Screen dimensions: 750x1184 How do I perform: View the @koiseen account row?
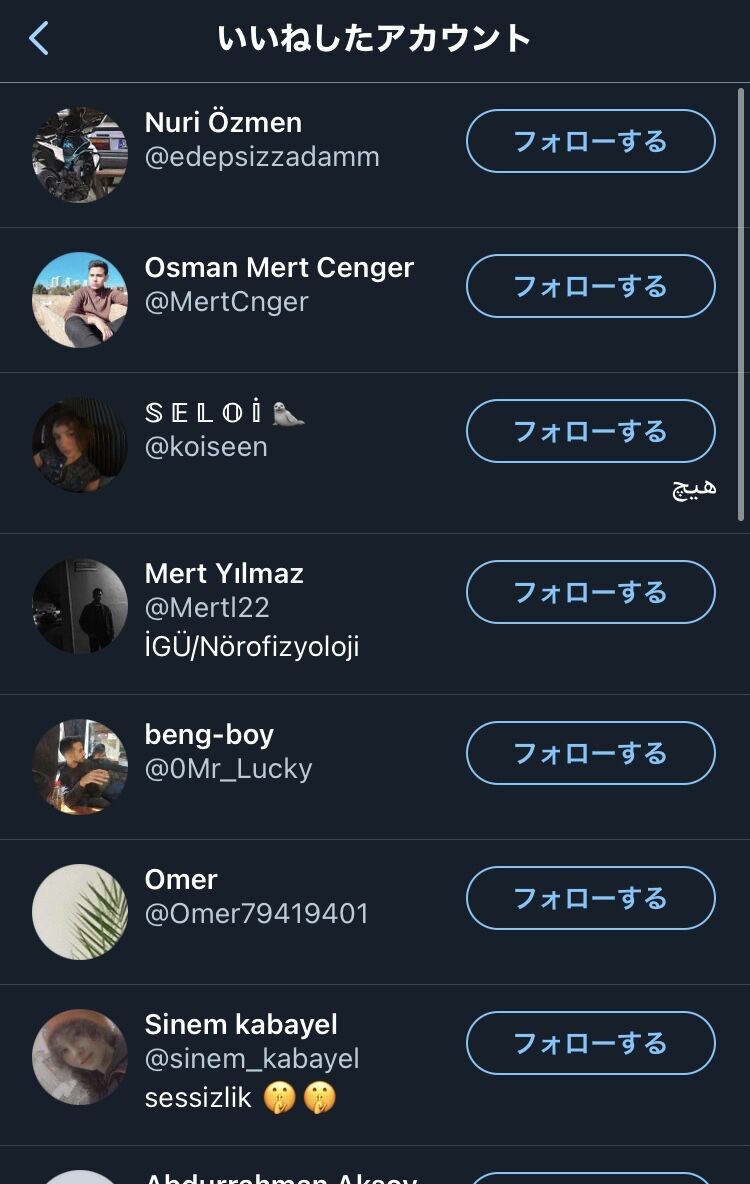pyautogui.click(x=205, y=447)
